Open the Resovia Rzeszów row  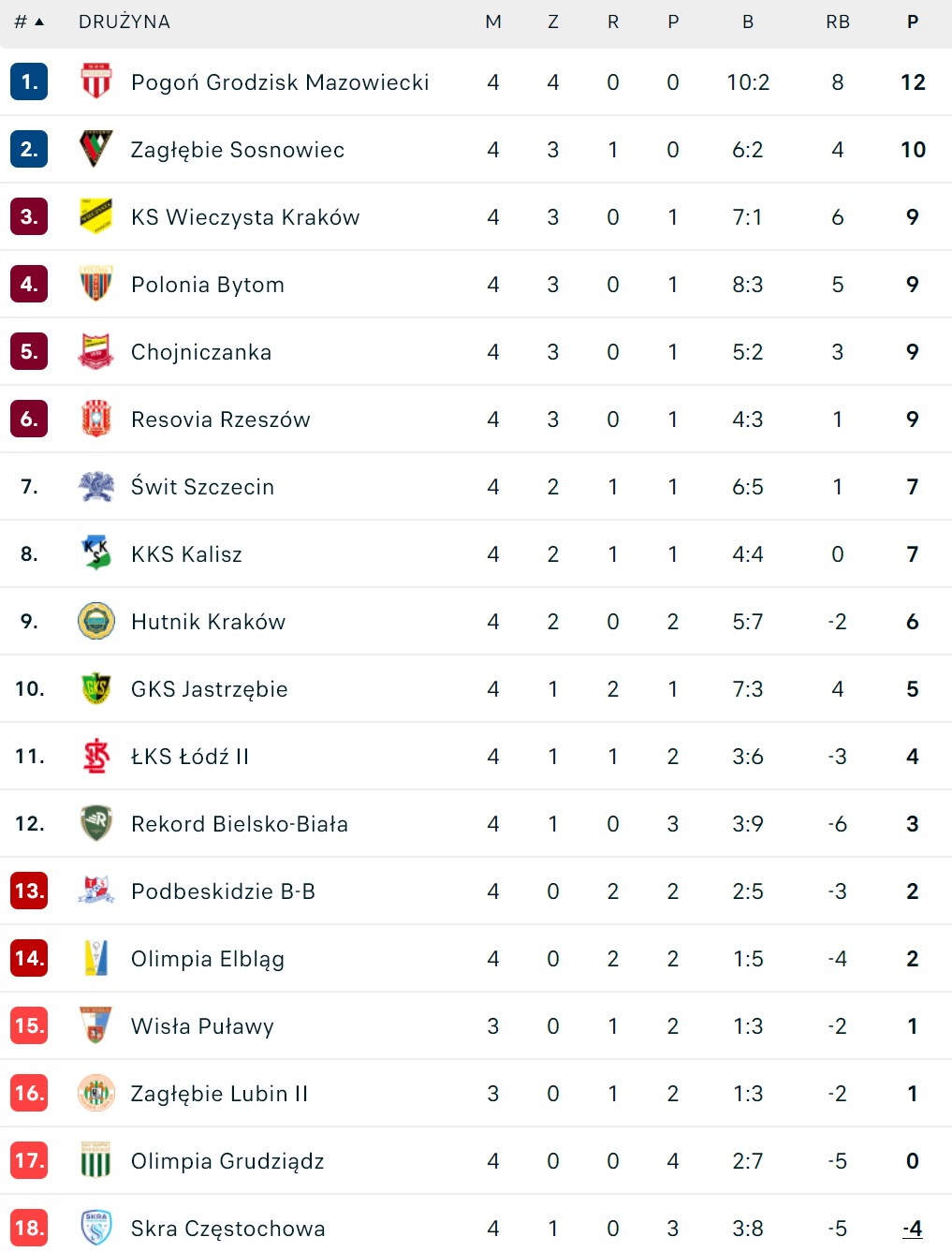tap(220, 420)
